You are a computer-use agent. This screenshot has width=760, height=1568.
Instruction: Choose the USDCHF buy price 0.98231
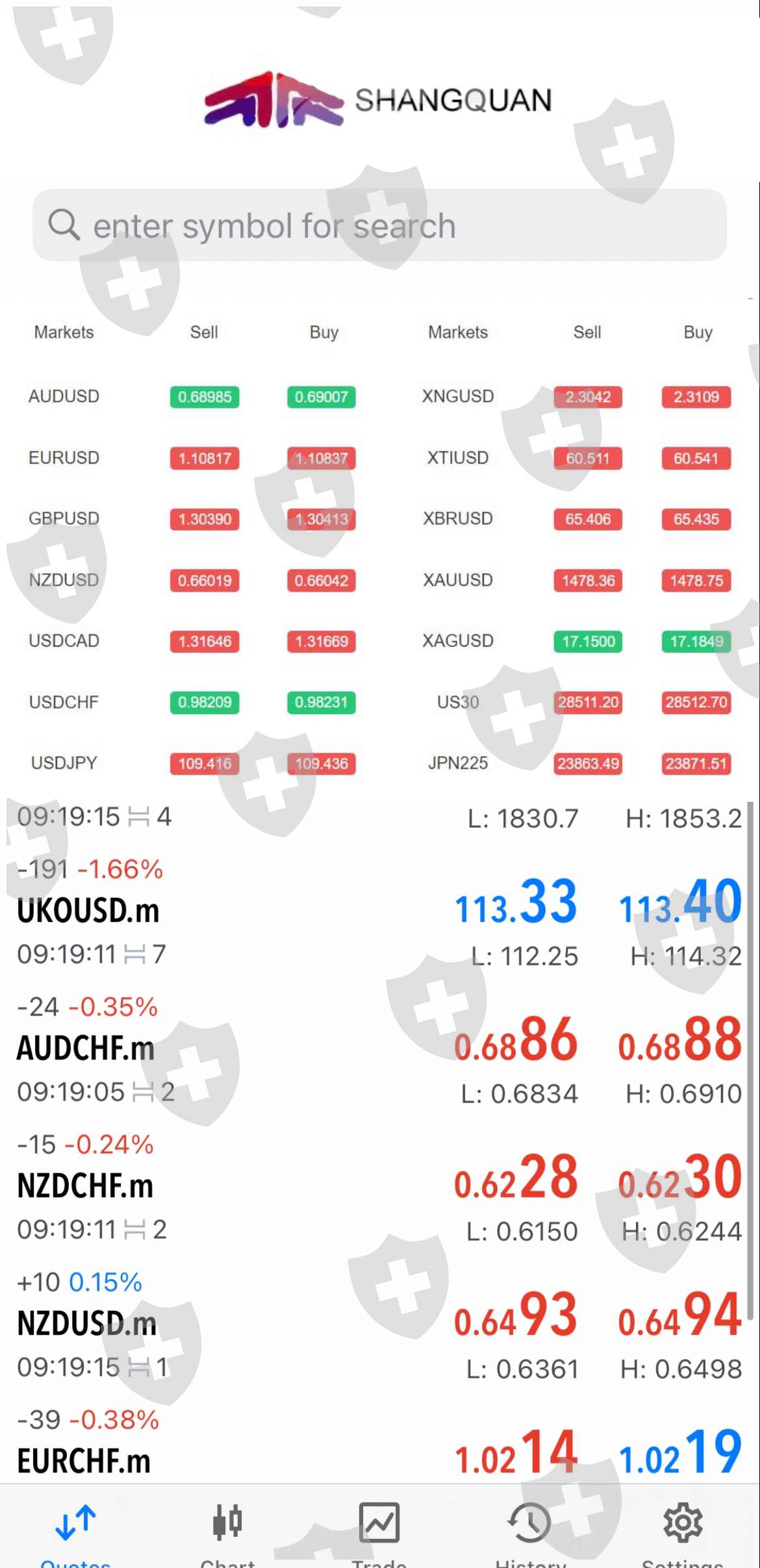tap(322, 703)
